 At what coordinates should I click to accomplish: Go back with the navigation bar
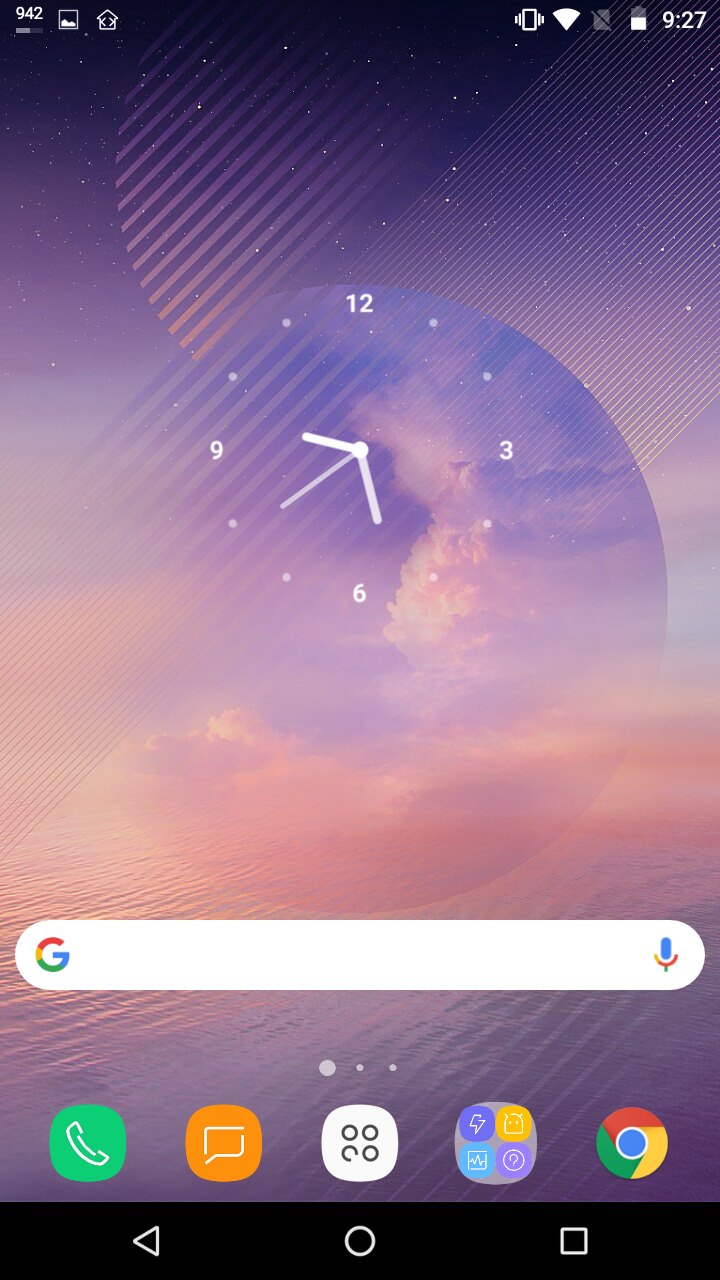pyautogui.click(x=146, y=1241)
